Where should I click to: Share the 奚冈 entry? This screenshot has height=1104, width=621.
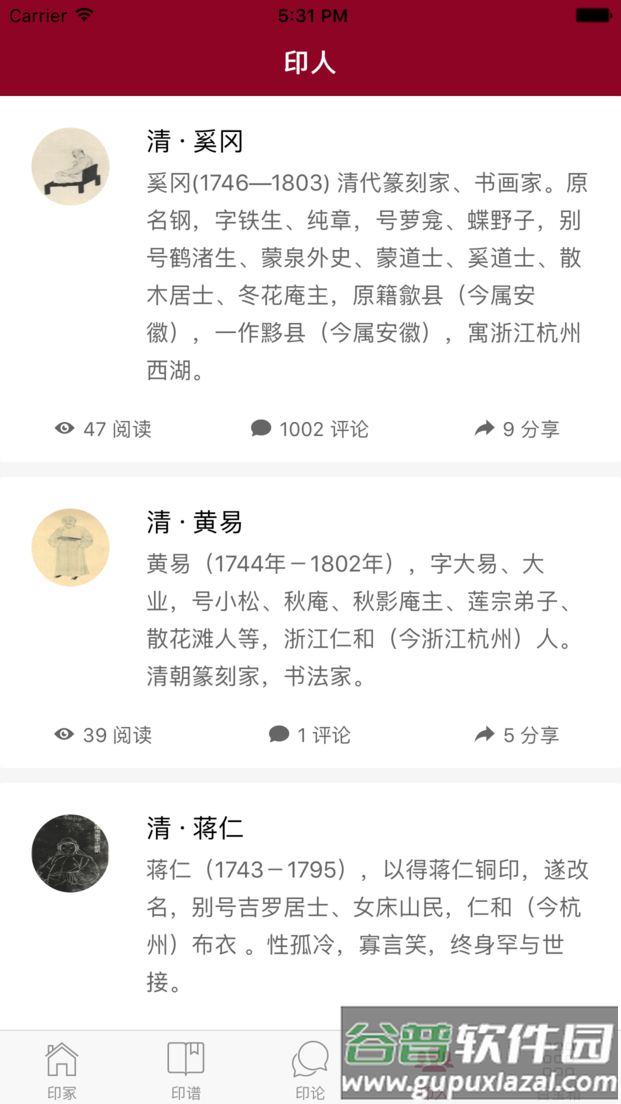(x=517, y=429)
